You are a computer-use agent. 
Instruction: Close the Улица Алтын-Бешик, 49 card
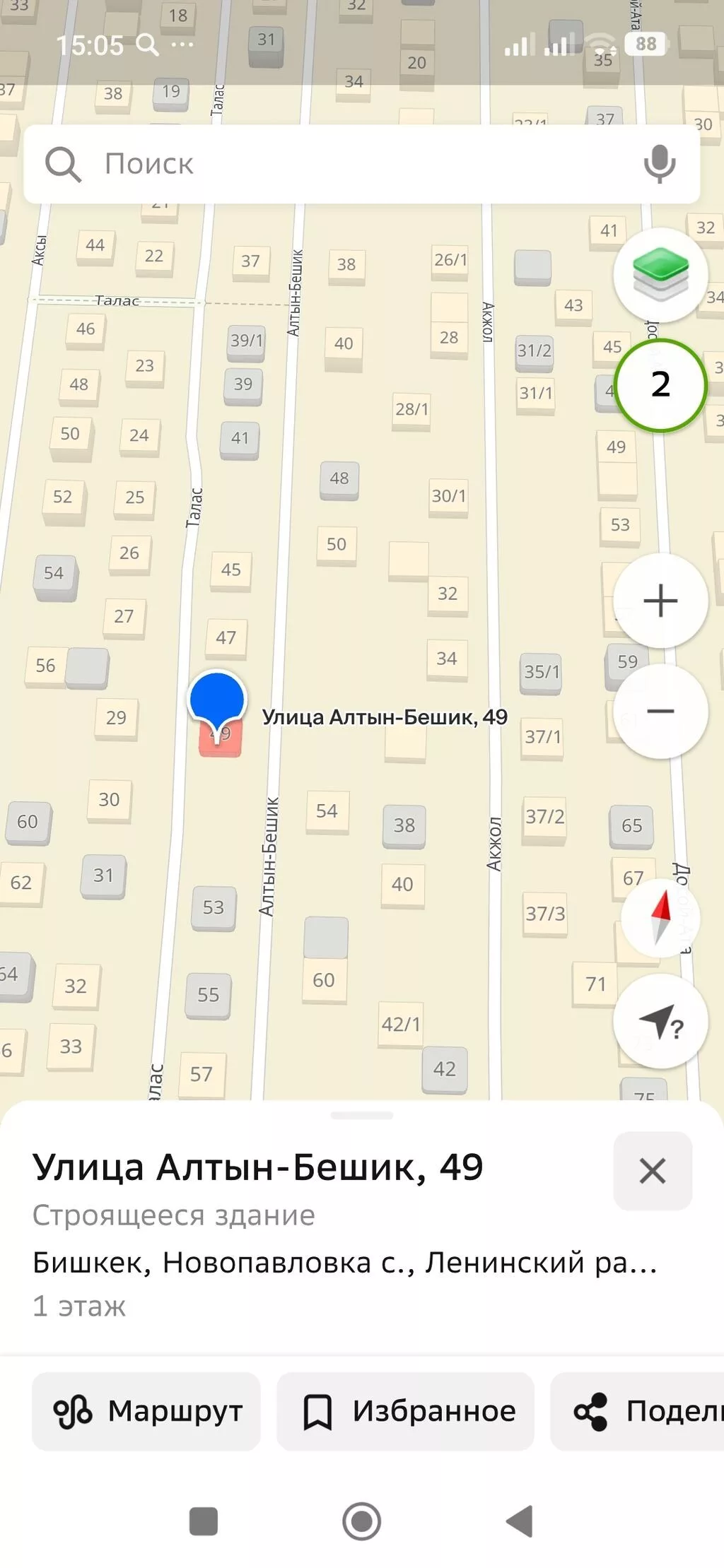pos(653,1171)
